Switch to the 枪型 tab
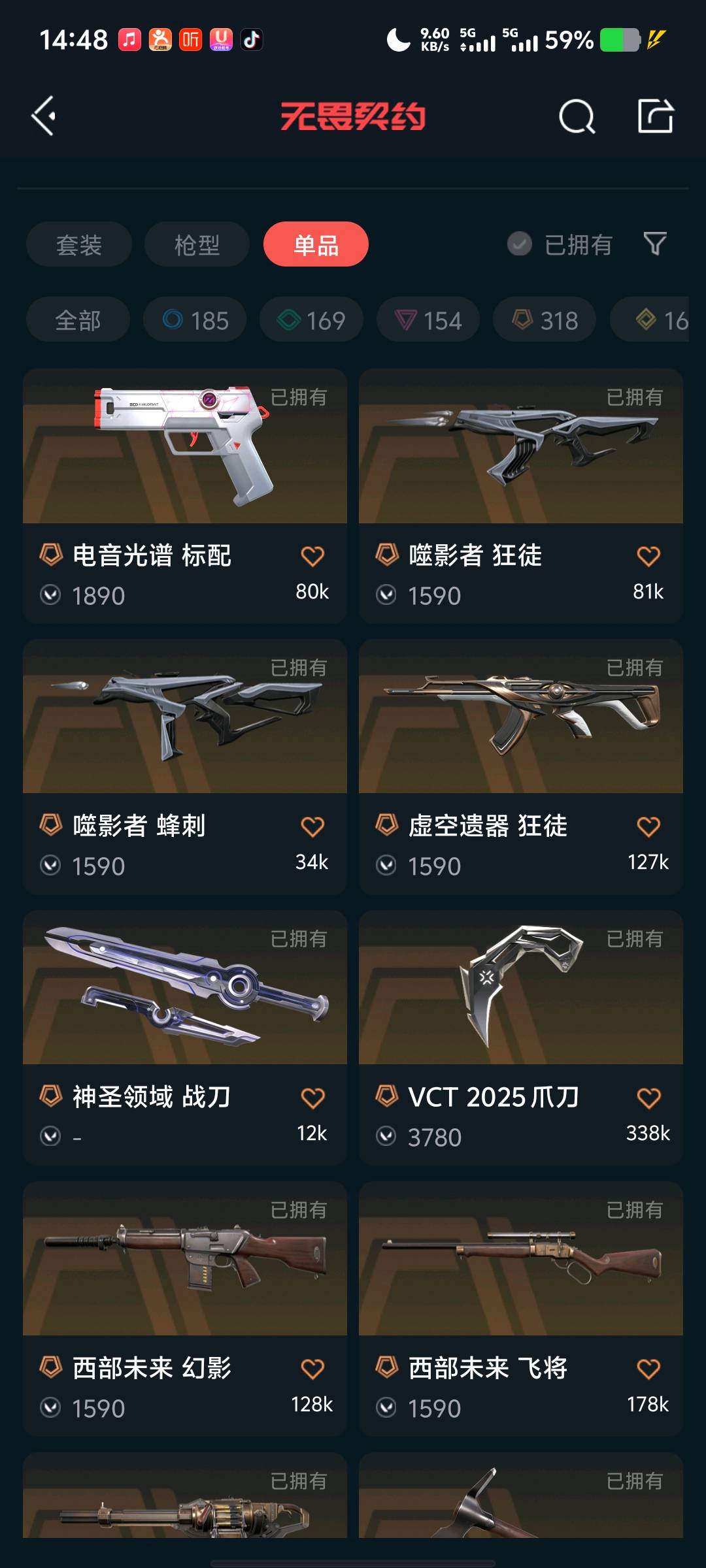Viewport: 706px width, 1568px height. click(197, 244)
